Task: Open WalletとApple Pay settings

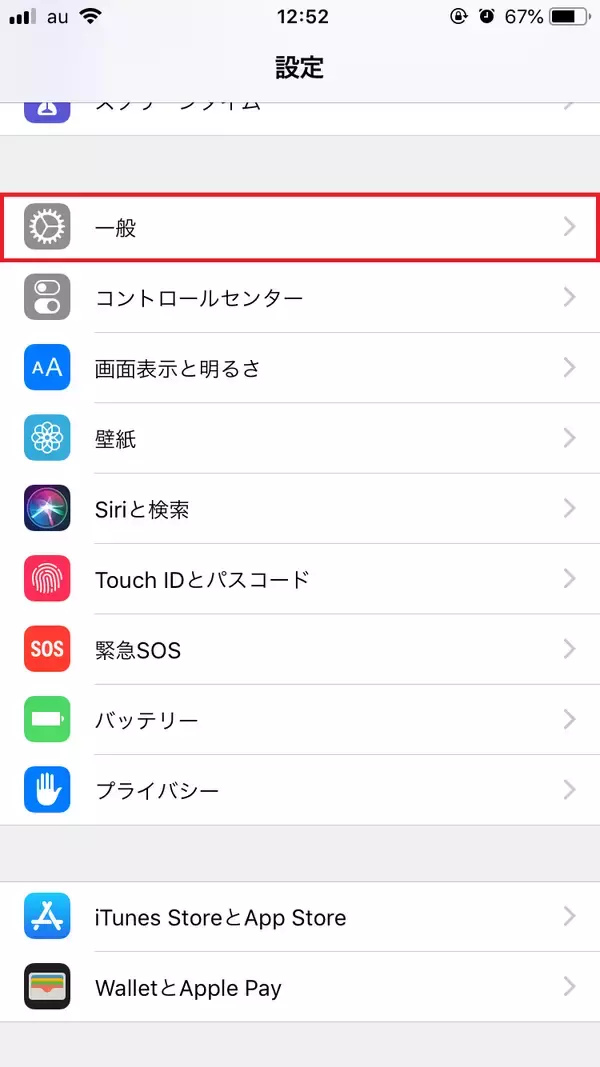Action: [300, 987]
